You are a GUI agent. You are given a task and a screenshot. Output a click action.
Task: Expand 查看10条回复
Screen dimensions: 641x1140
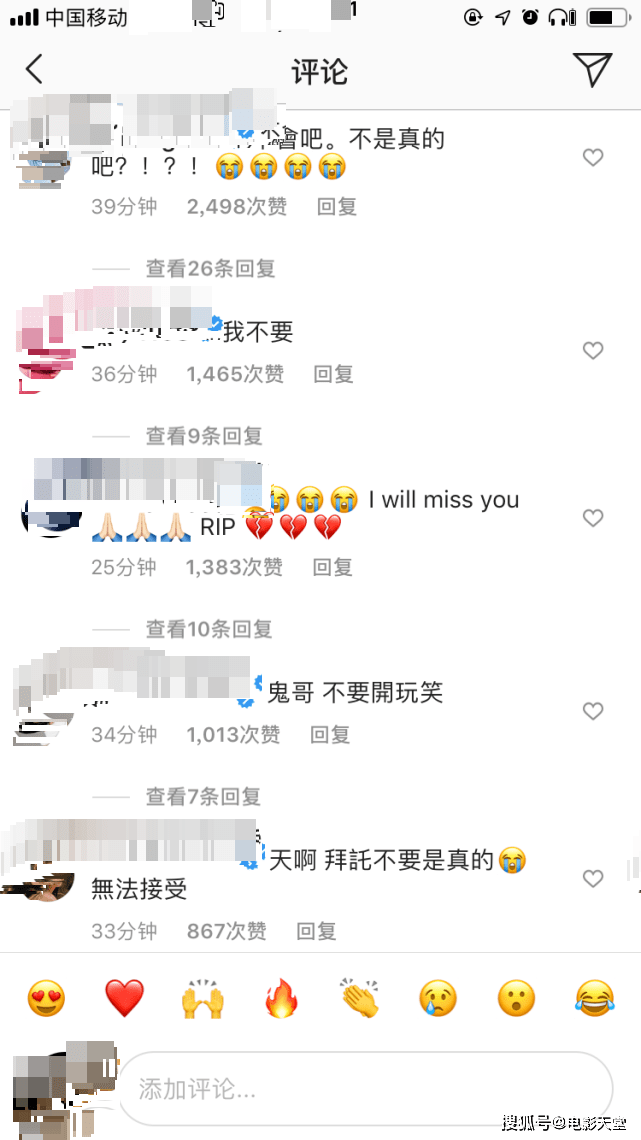pos(209,629)
